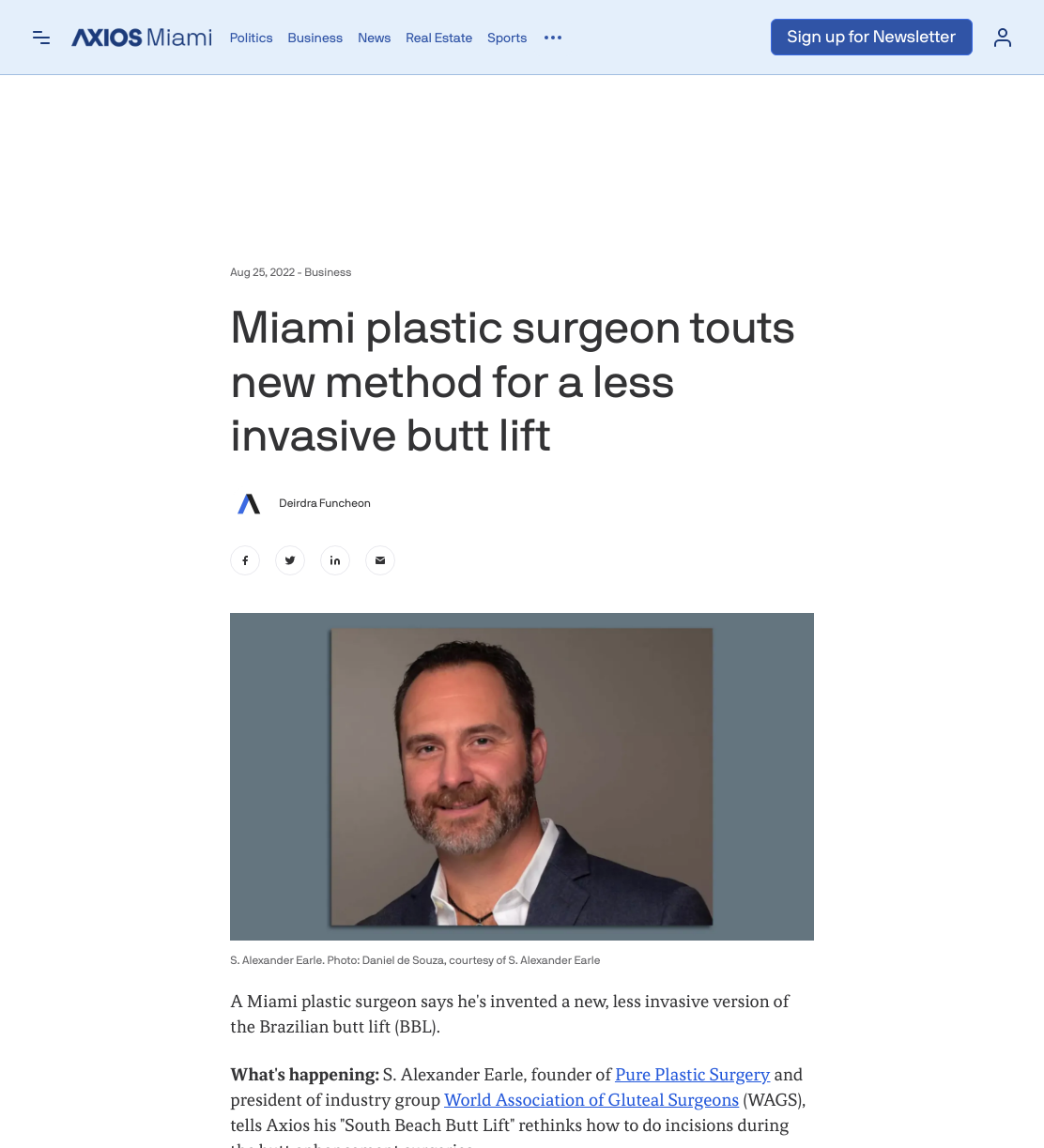Open the Real Estate section

[x=438, y=38]
